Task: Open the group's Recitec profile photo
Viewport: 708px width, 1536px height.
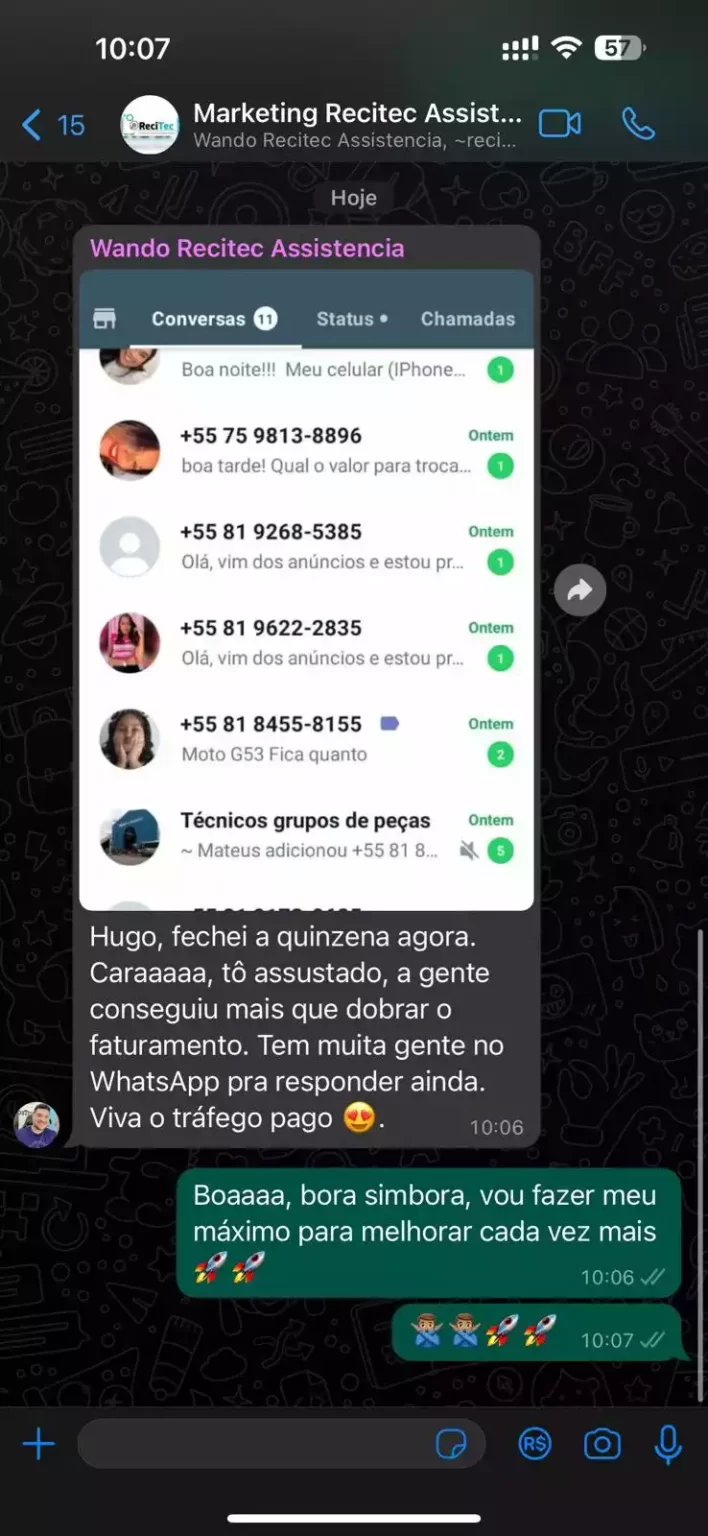Action: 150,125
